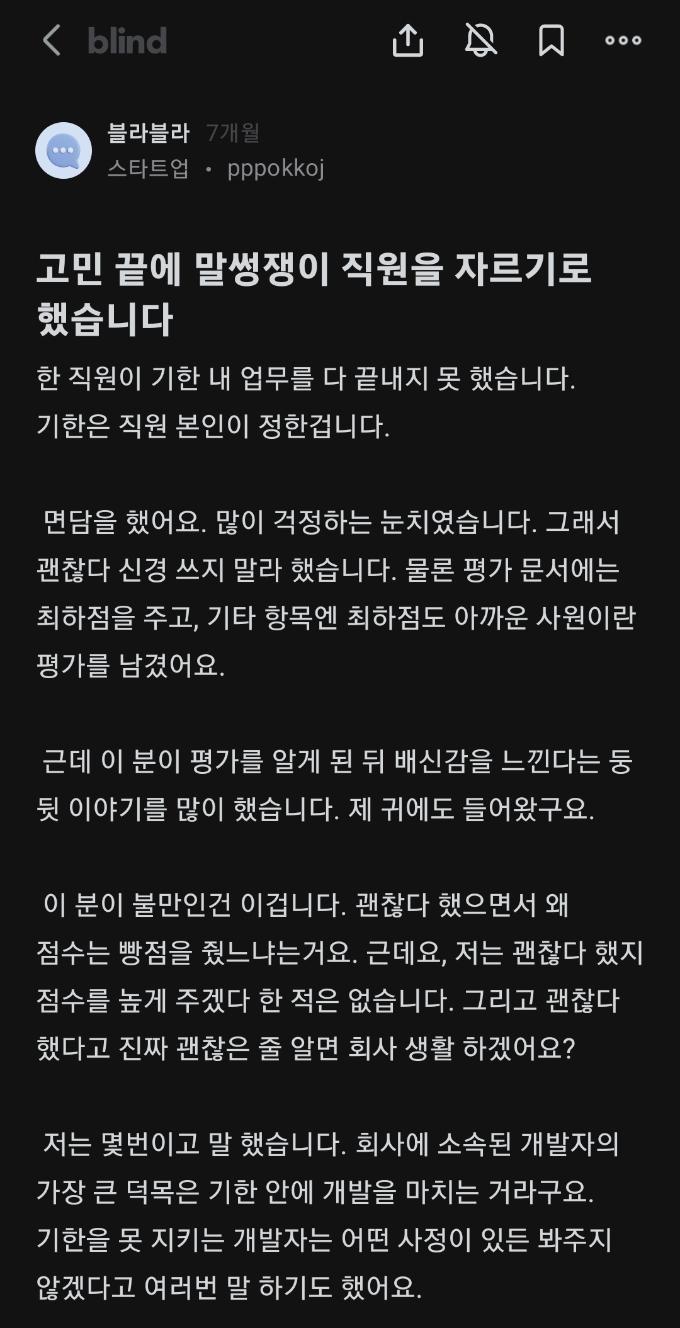The image size is (680, 1328).
Task: Go back using the top-left arrow
Action: 52,41
